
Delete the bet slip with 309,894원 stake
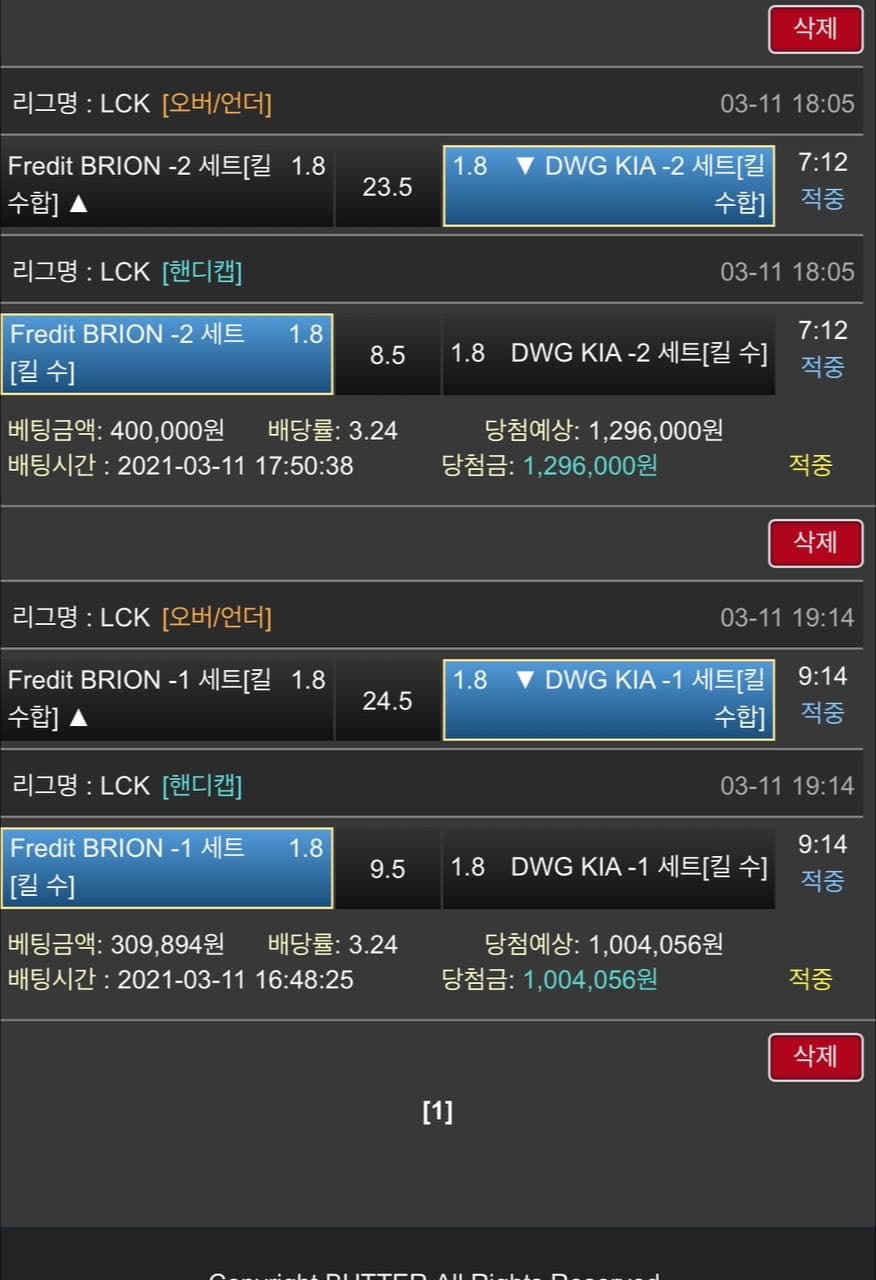815,1057
